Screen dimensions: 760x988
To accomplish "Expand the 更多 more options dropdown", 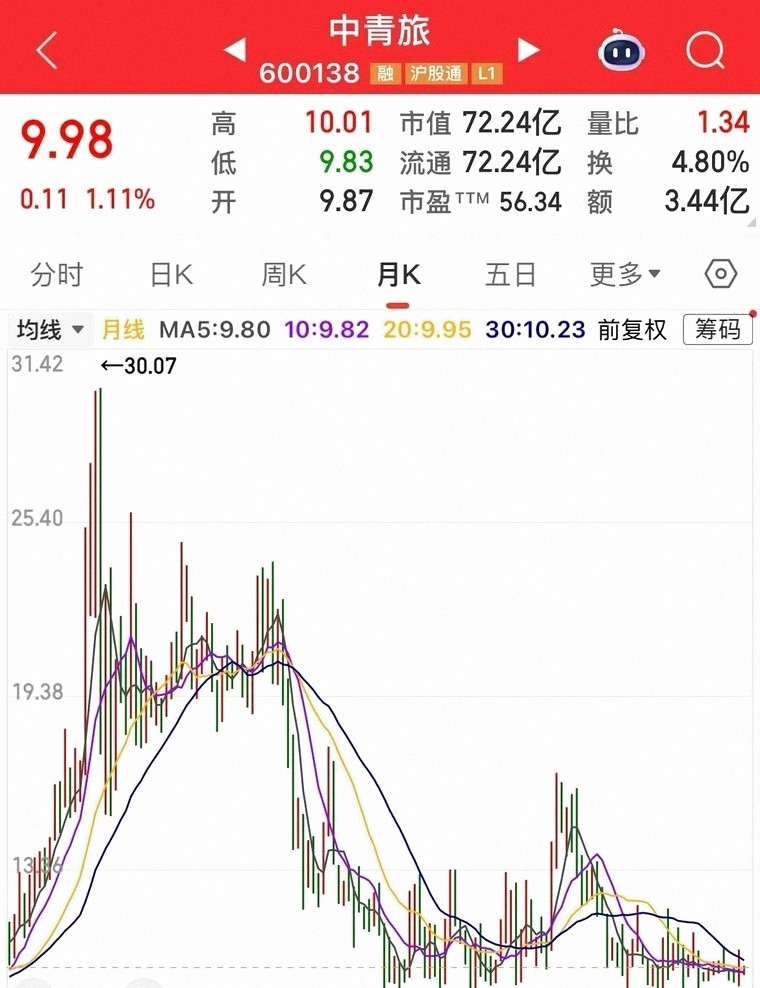I will pyautogui.click(x=625, y=273).
